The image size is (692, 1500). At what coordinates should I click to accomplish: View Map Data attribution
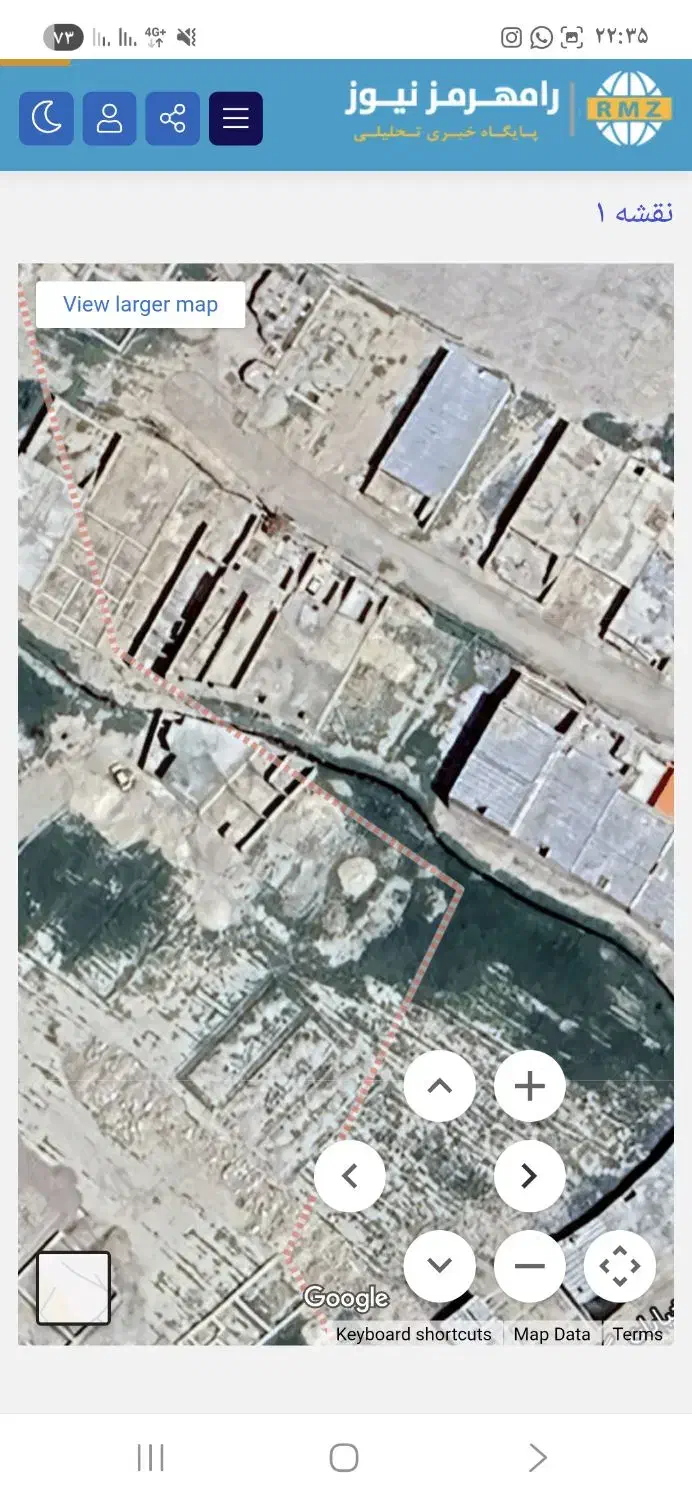pos(551,1334)
